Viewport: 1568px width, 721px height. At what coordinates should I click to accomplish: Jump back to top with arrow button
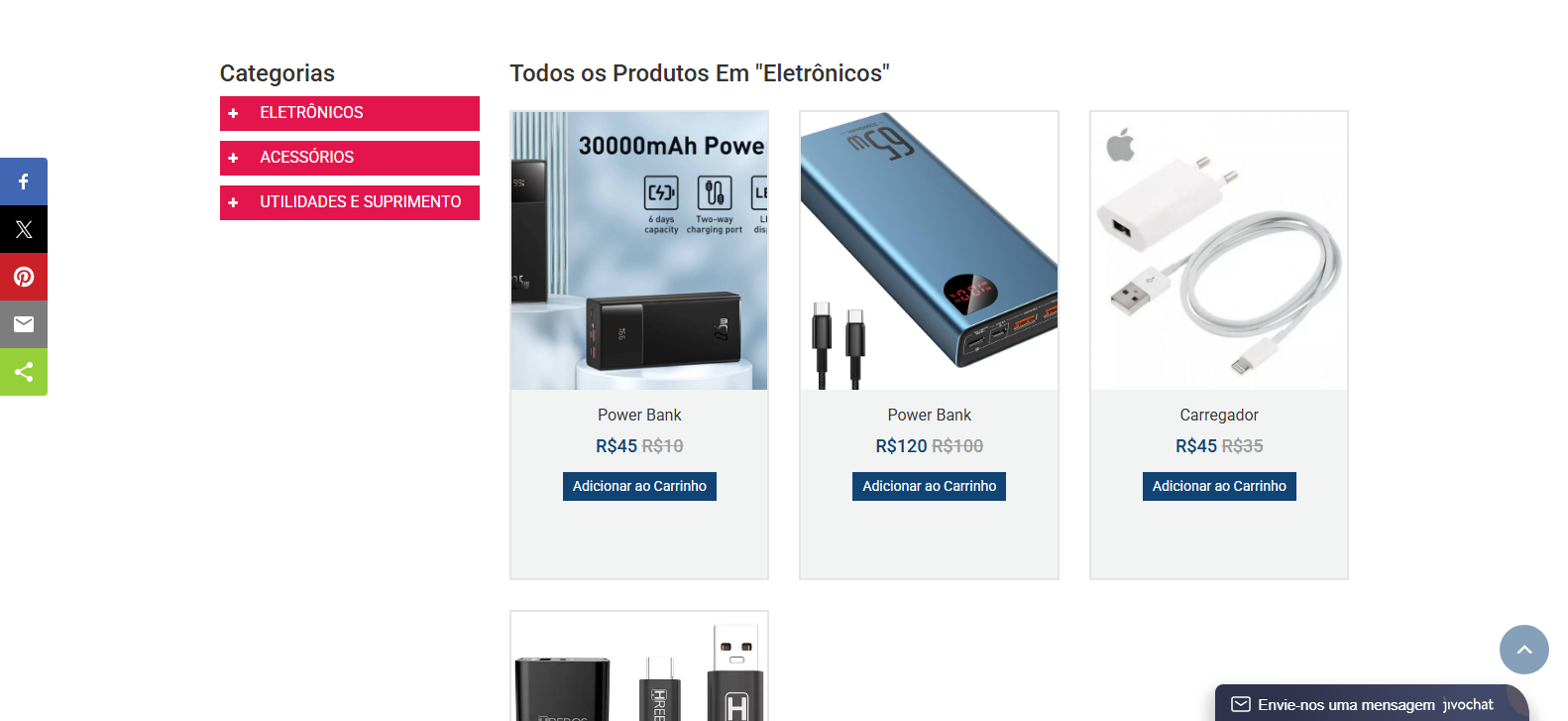[x=1523, y=650]
